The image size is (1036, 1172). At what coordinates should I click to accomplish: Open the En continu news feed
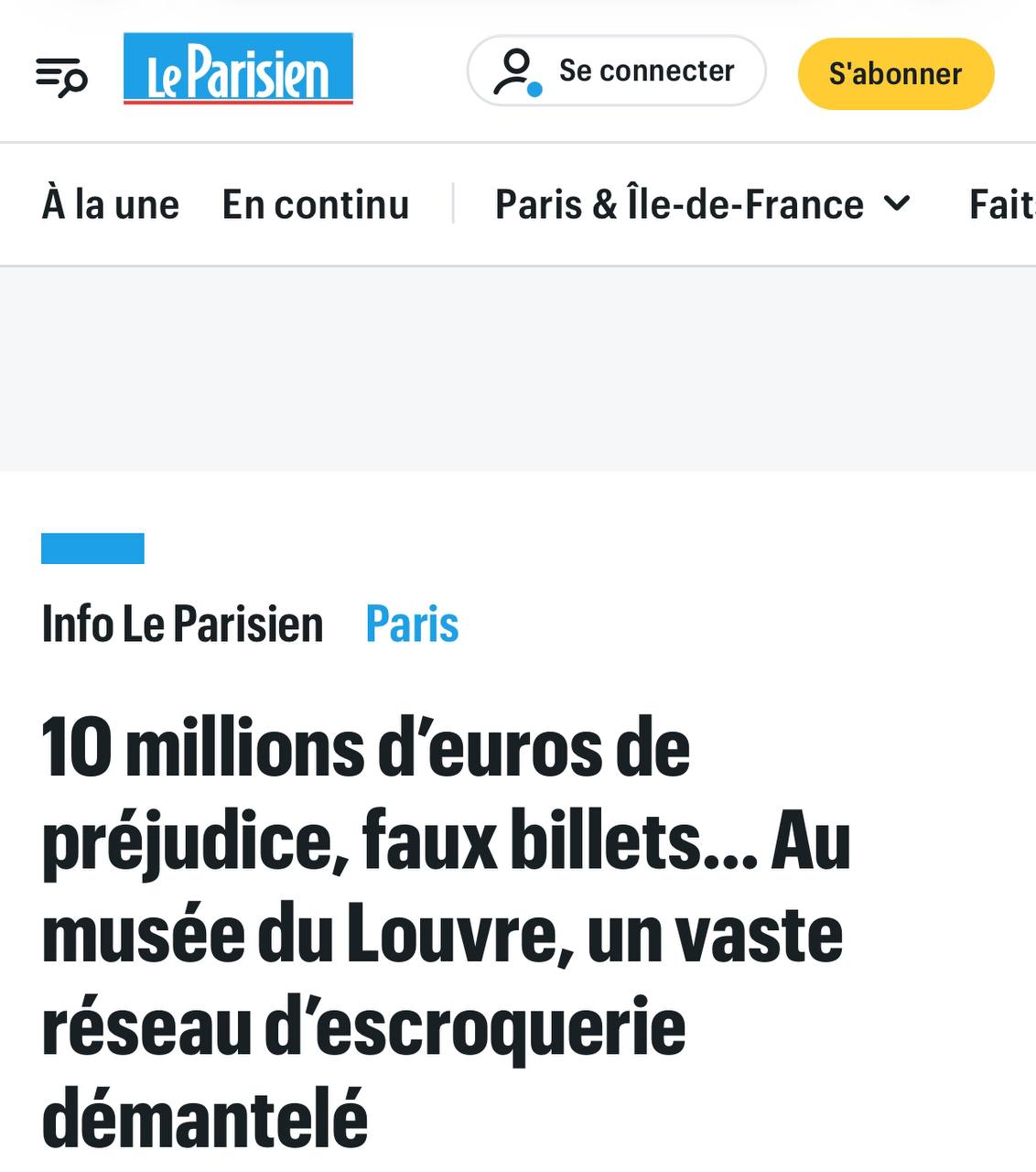pos(316,204)
